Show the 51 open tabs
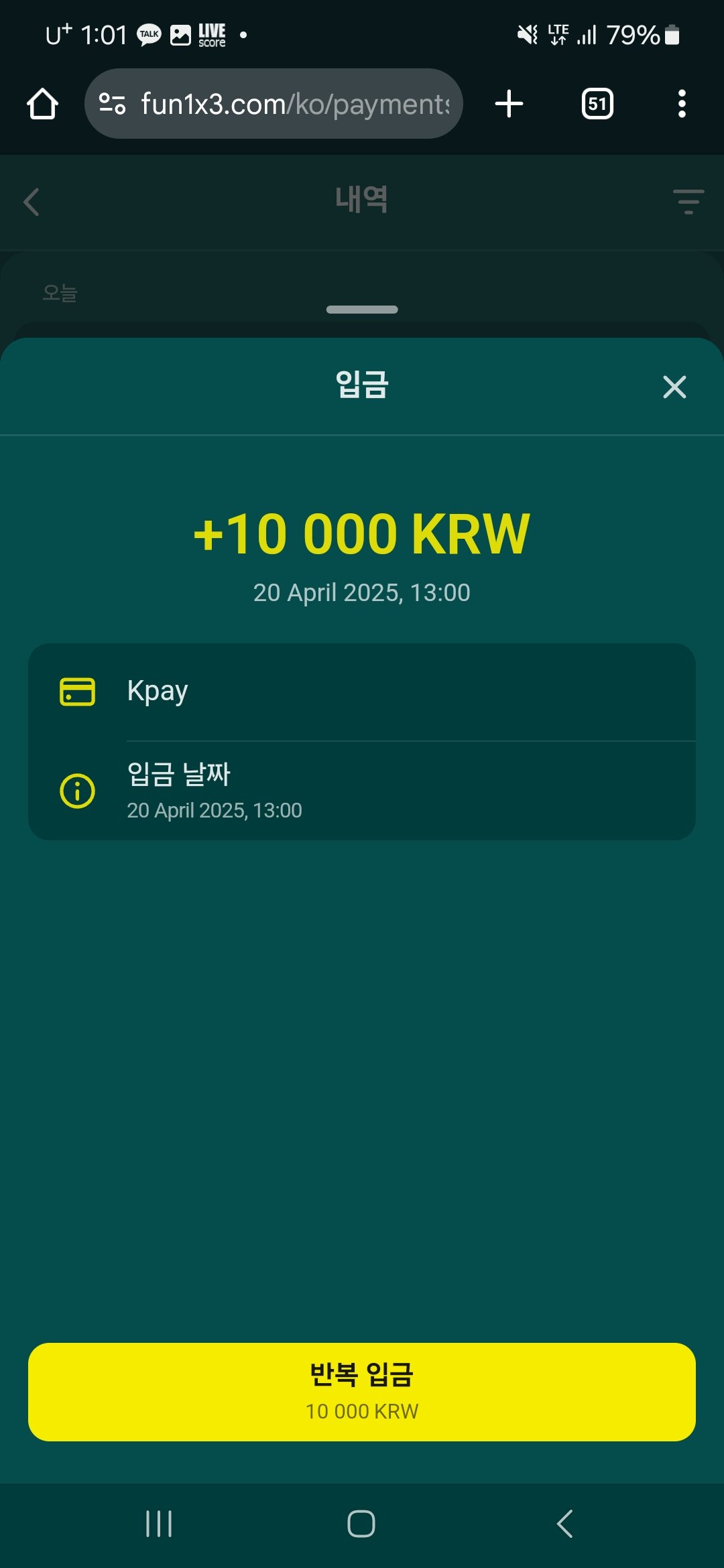This screenshot has width=724, height=1568. click(597, 104)
